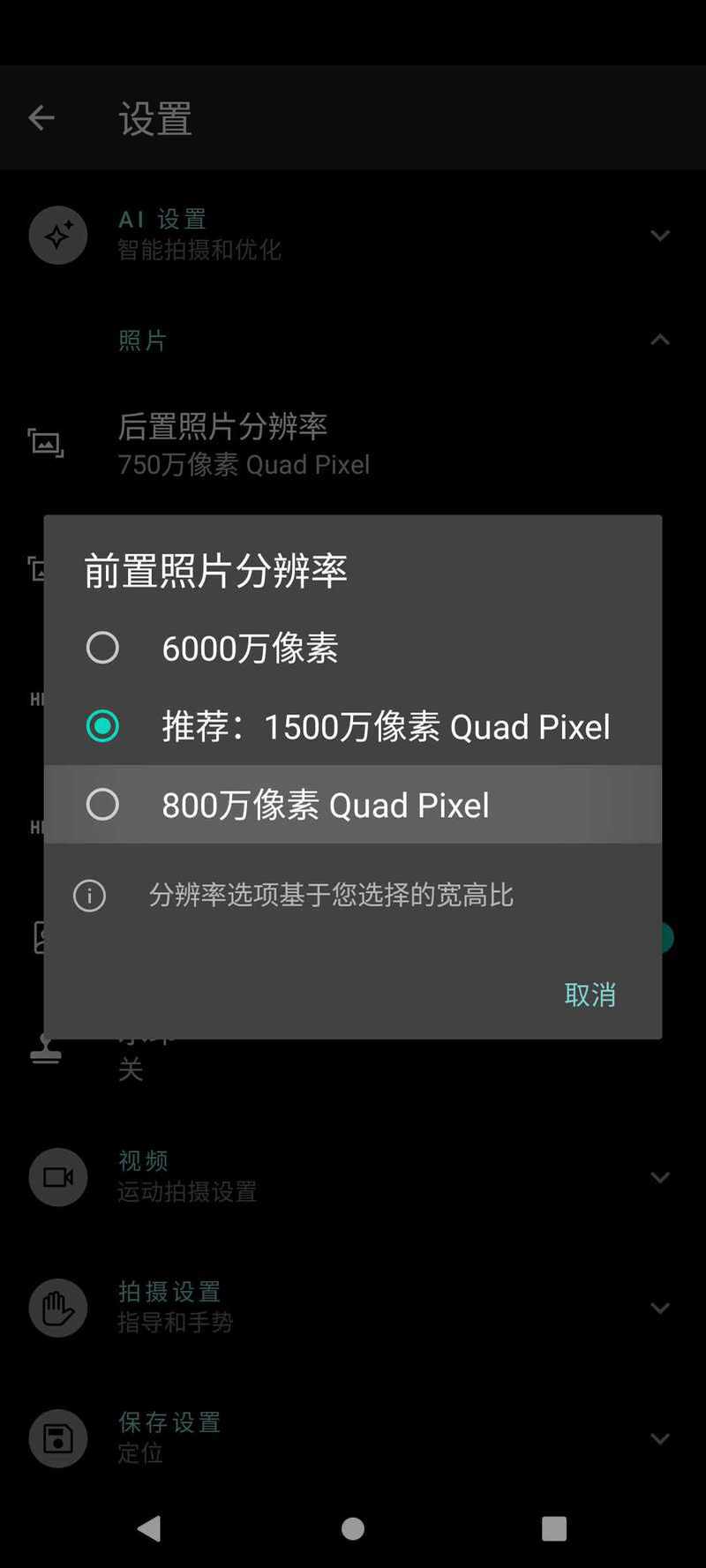This screenshot has height=1568, width=706.
Task: Select the 6000万像素 resolution option
Action: click(x=353, y=649)
